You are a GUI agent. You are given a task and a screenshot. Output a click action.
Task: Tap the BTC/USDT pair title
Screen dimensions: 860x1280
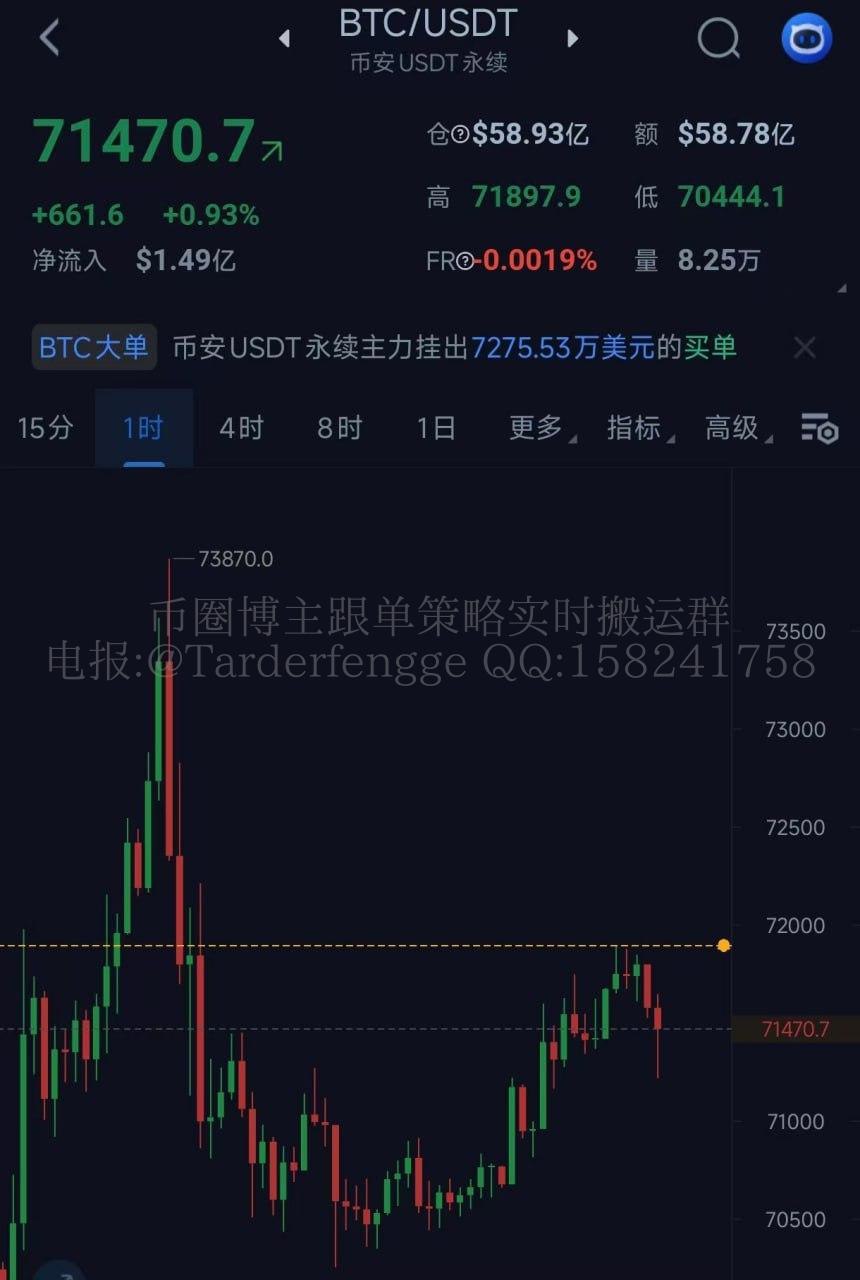coord(428,24)
